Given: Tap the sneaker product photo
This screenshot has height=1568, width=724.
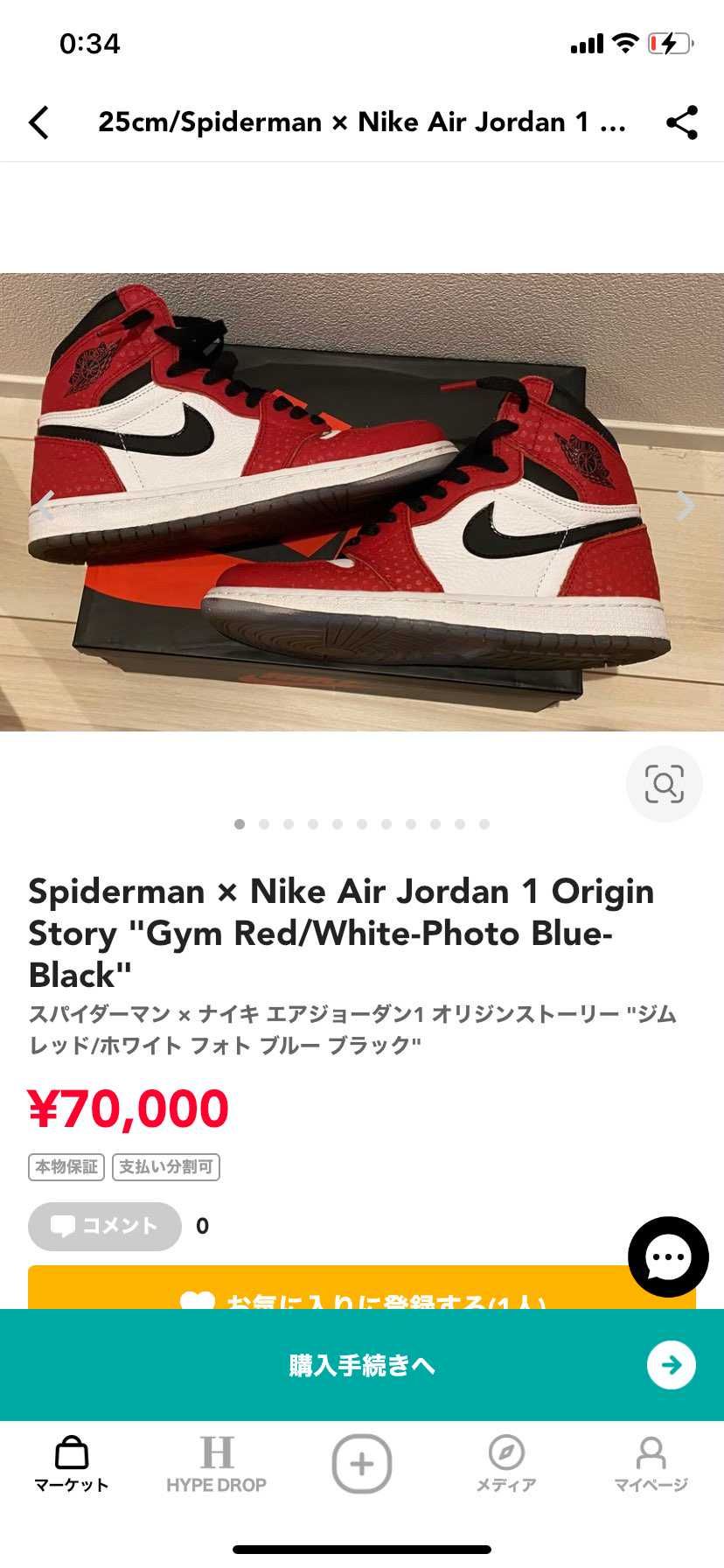Looking at the screenshot, I should click(362, 503).
